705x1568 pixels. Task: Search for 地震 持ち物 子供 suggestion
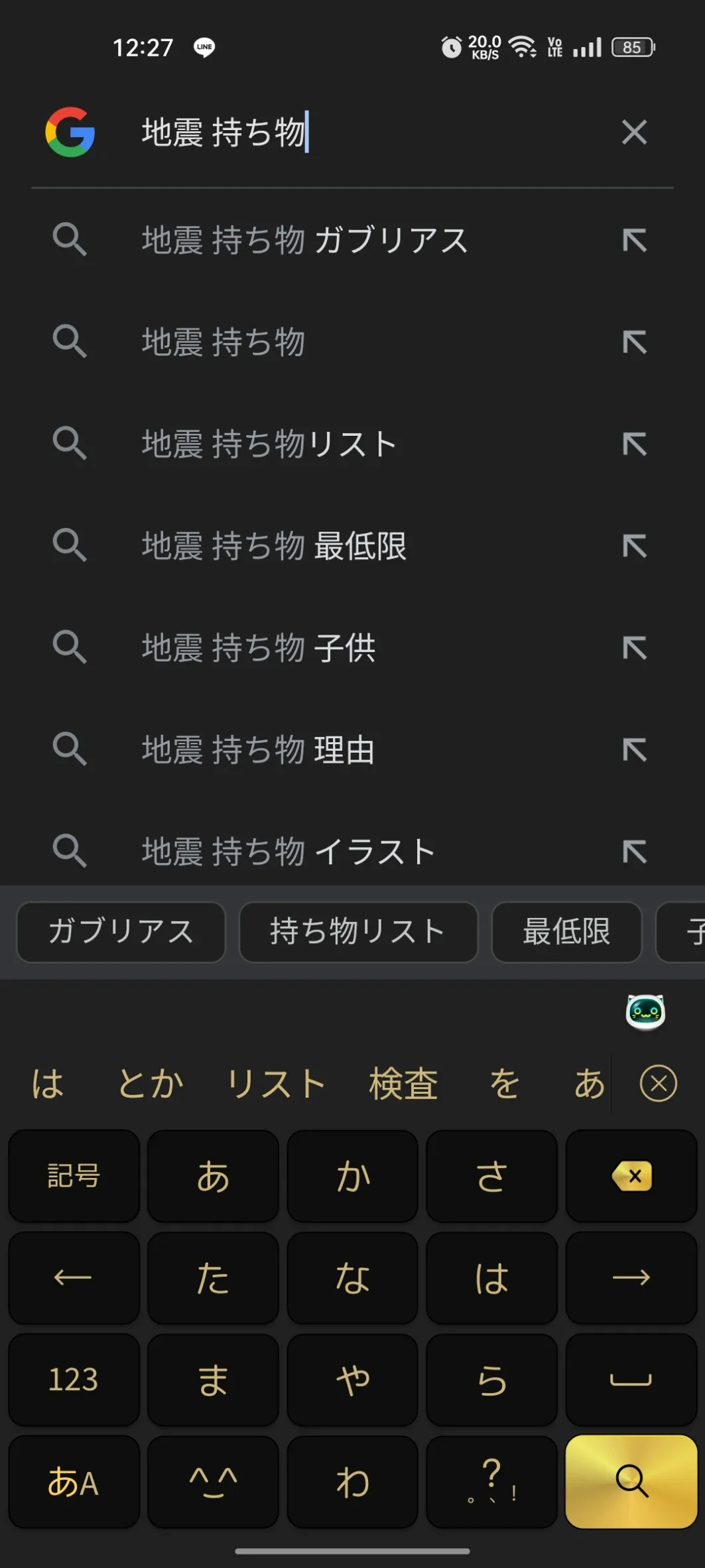click(x=259, y=648)
